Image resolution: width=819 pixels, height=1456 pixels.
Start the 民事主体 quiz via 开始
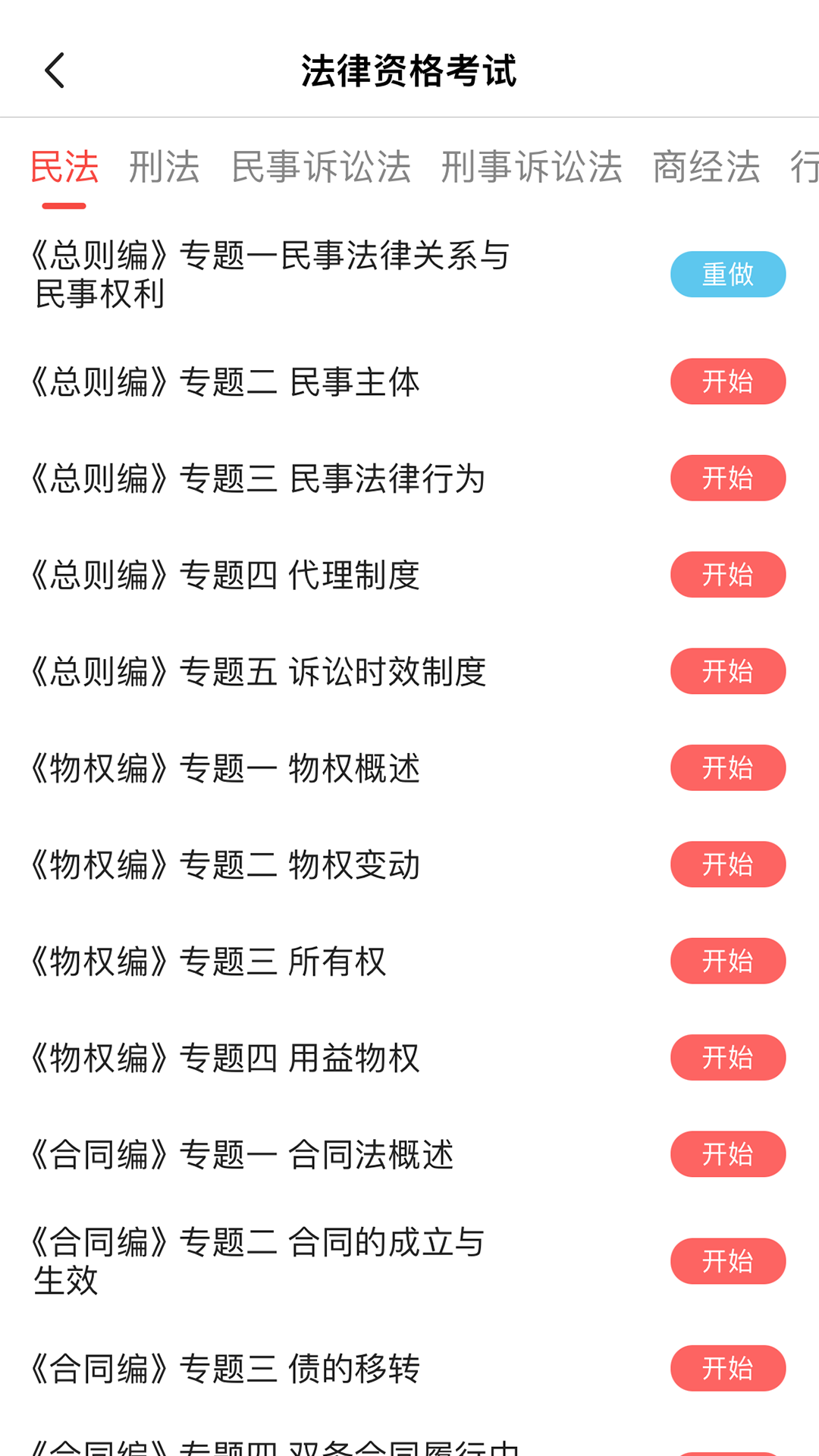[727, 381]
